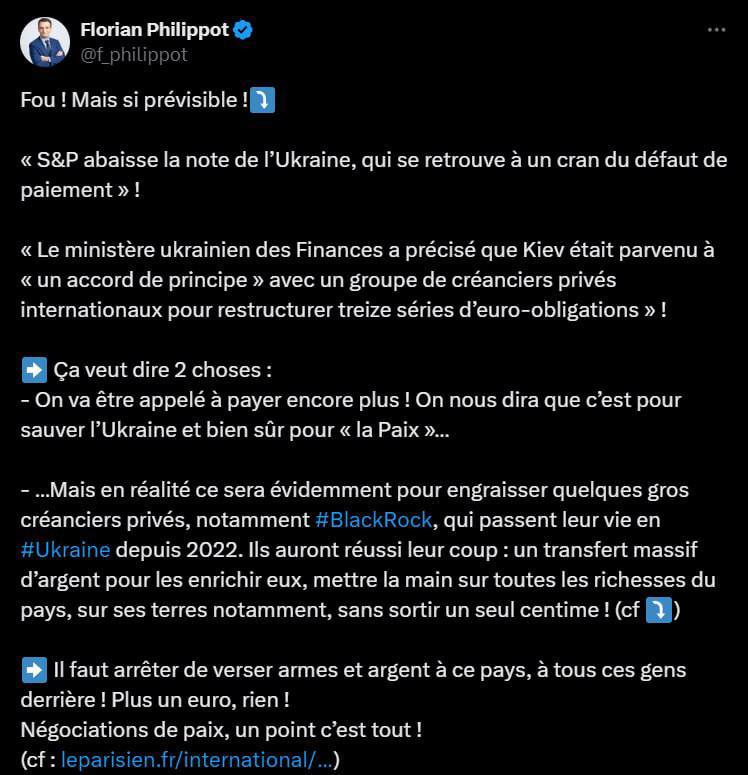748x775 pixels.
Task: Open the @f_philippot handle
Action: point(133,55)
